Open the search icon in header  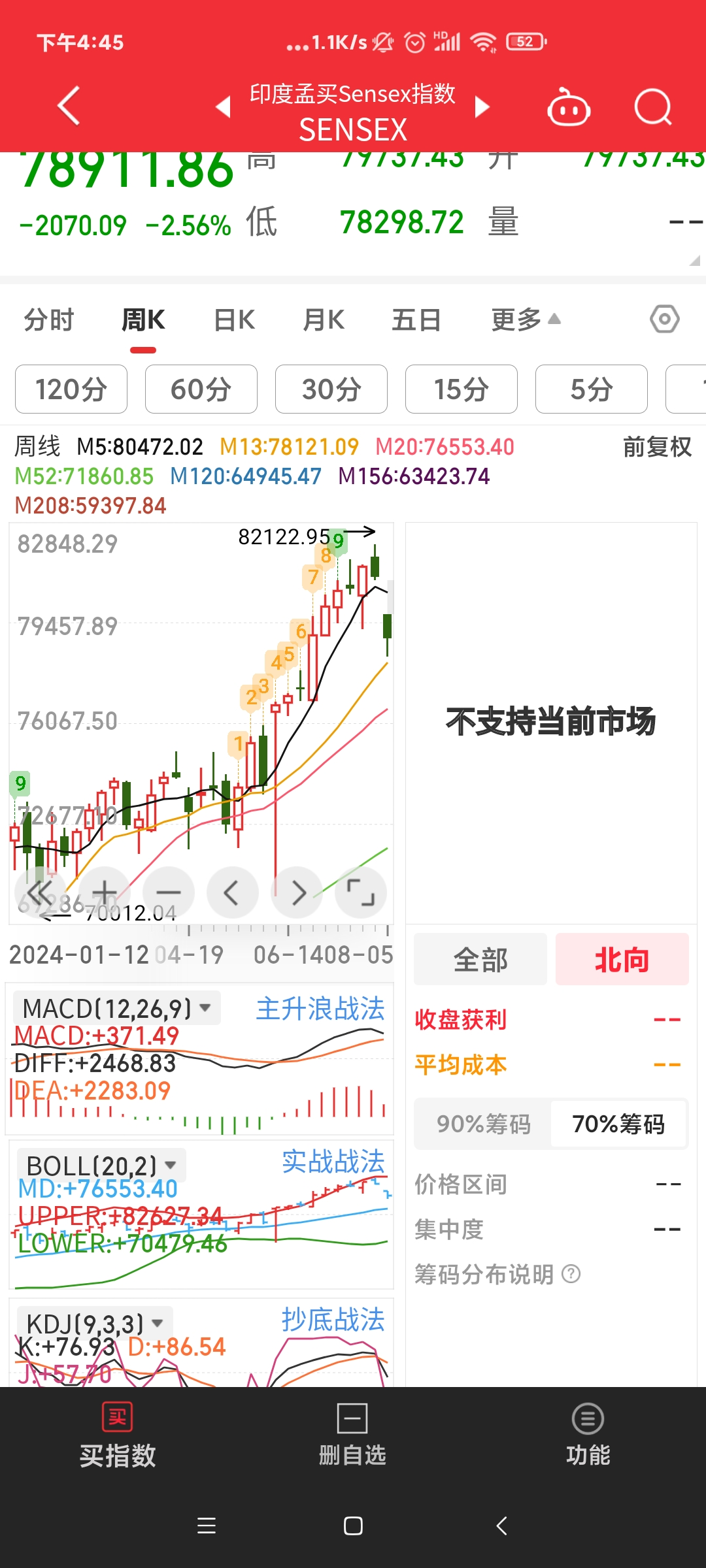point(652,107)
